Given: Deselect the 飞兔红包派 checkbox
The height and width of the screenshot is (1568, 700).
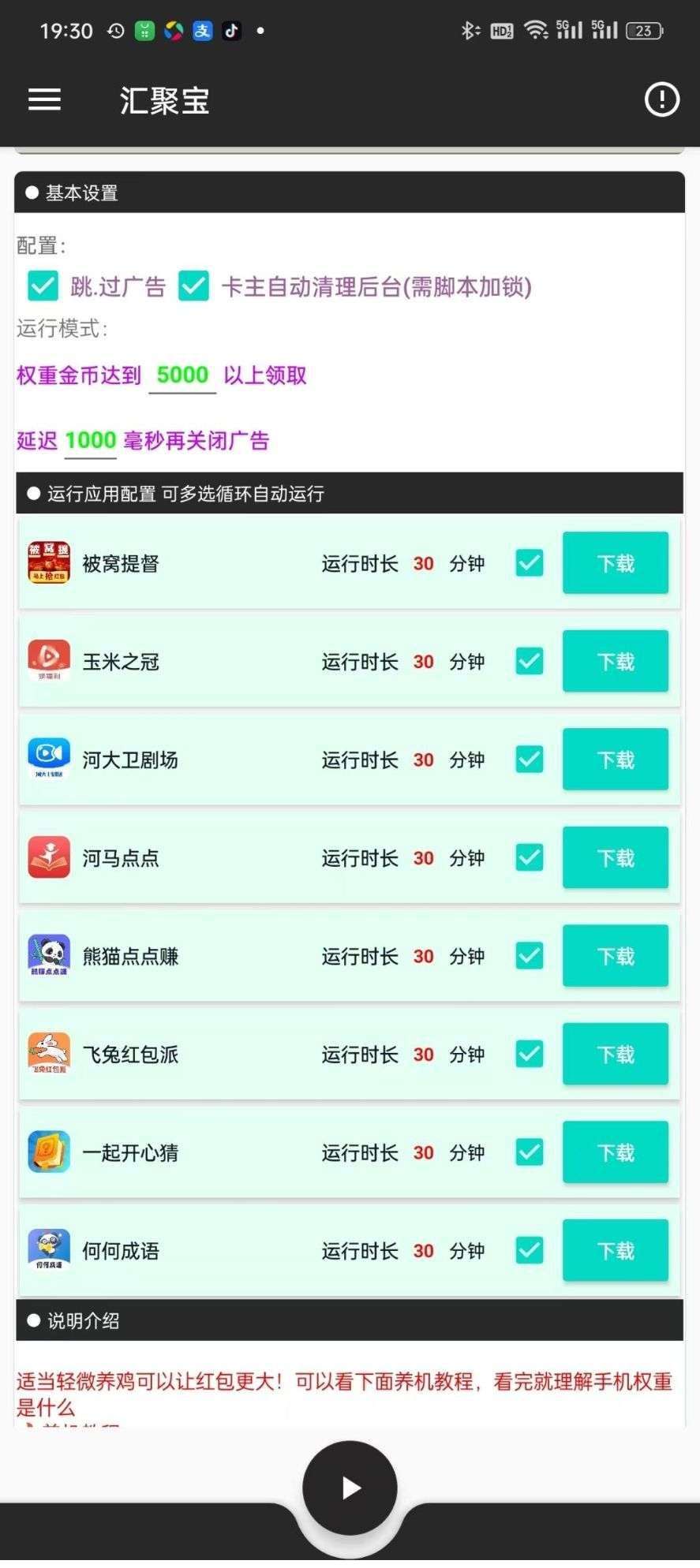Looking at the screenshot, I should coord(530,1054).
